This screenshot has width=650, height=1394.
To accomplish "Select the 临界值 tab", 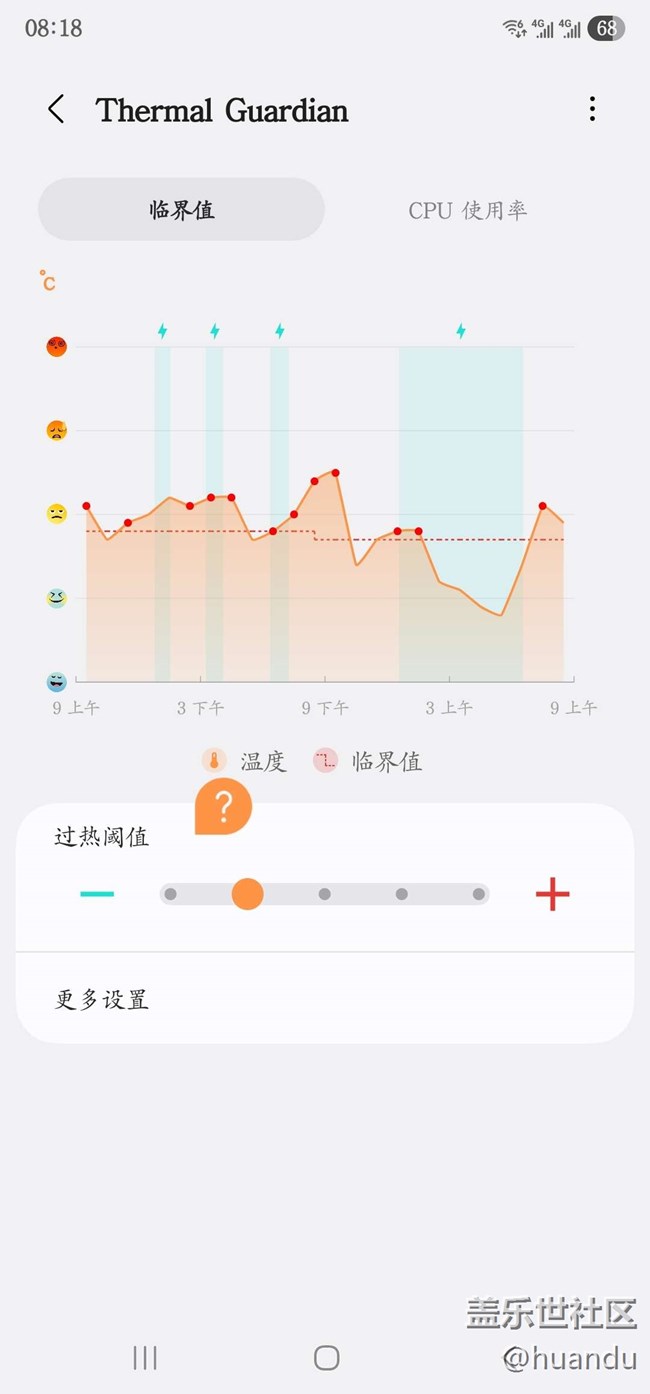I will pyautogui.click(x=181, y=210).
